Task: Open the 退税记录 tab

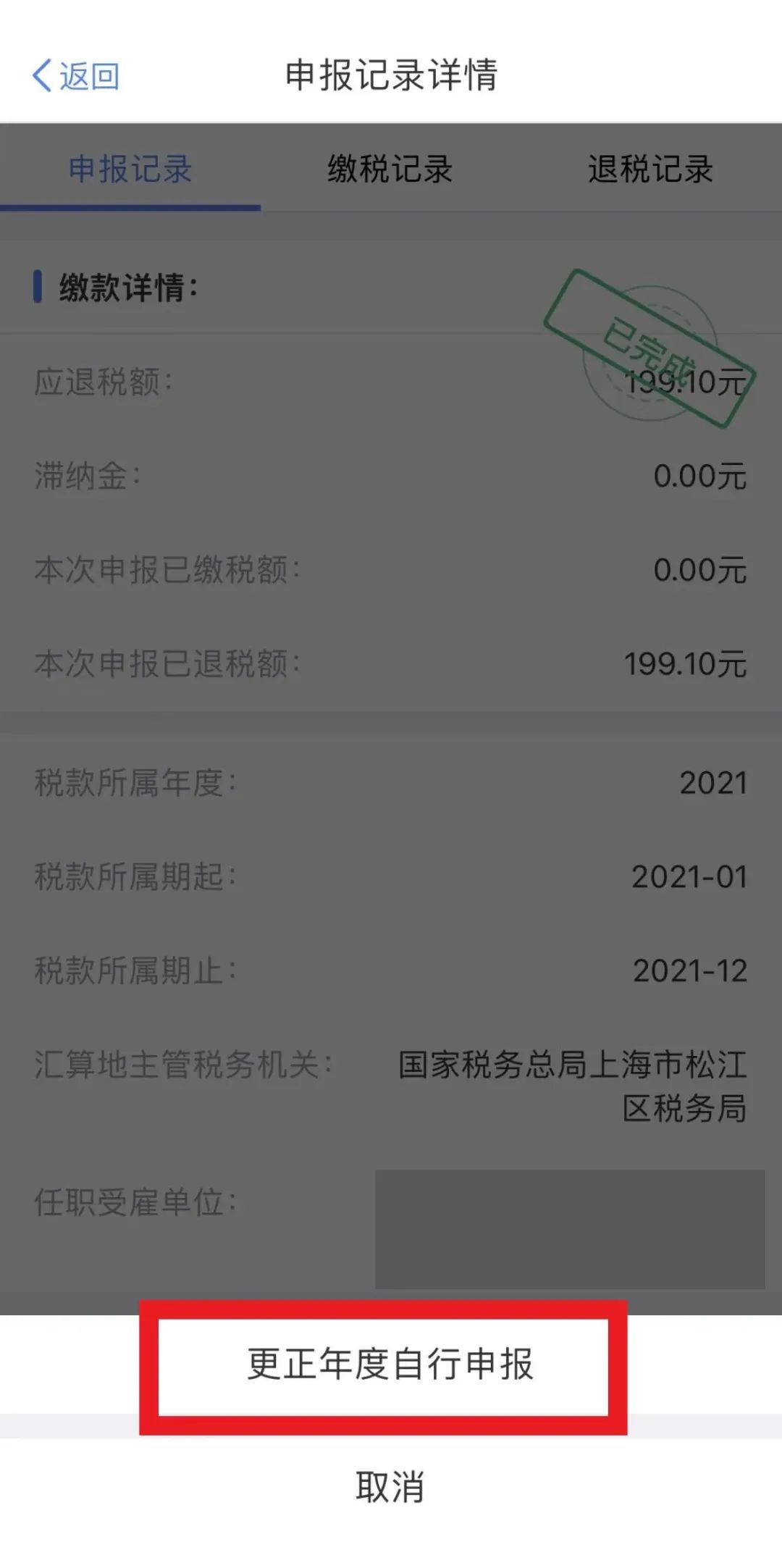Action: point(651,169)
